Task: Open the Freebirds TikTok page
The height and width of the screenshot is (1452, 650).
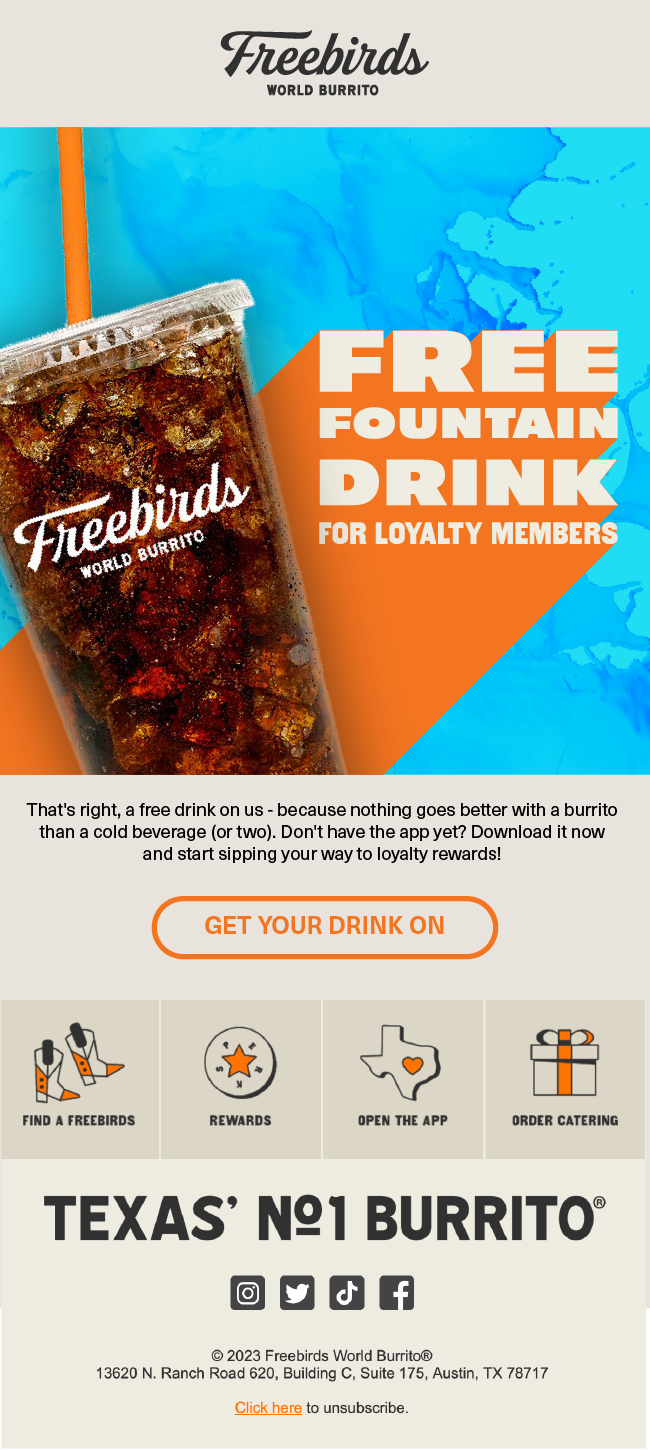Action: coord(347,1293)
